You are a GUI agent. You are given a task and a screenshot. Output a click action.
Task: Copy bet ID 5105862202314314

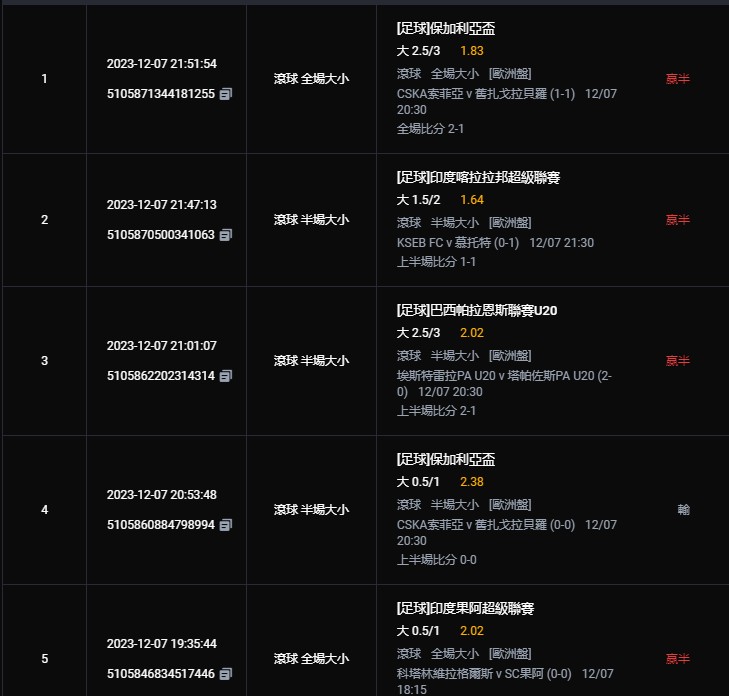point(226,376)
